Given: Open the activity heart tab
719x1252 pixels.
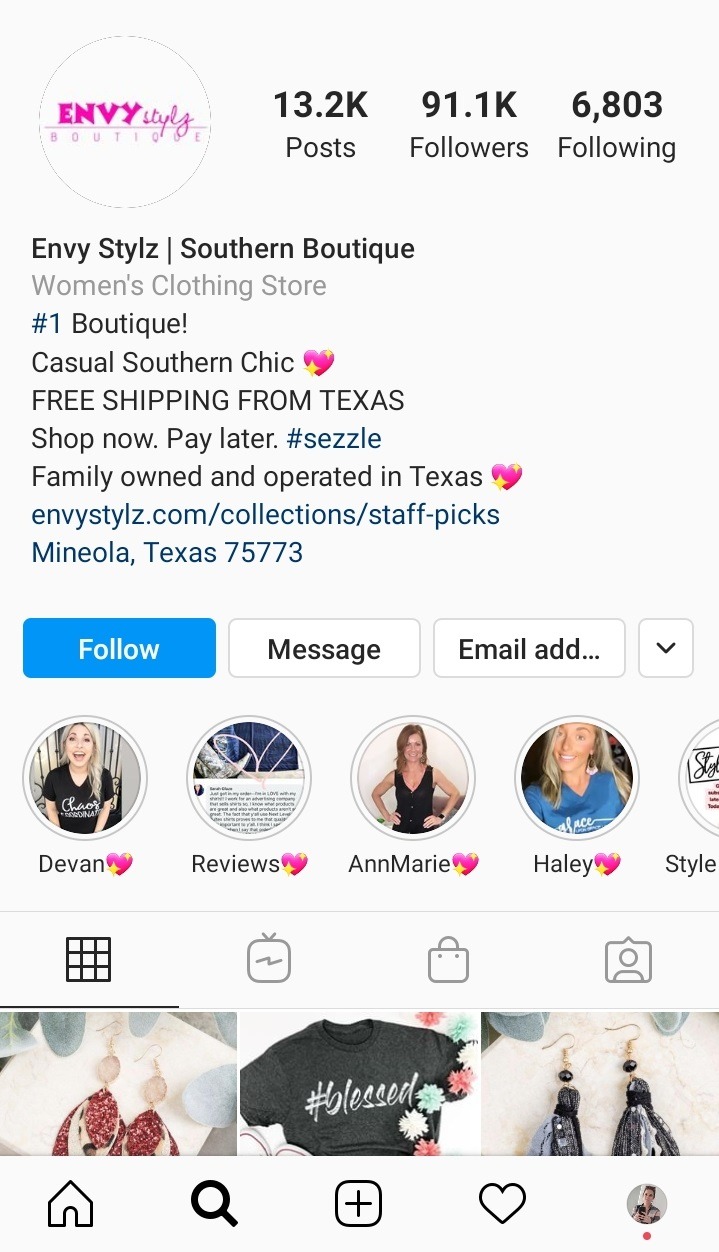Looking at the screenshot, I should (502, 1204).
